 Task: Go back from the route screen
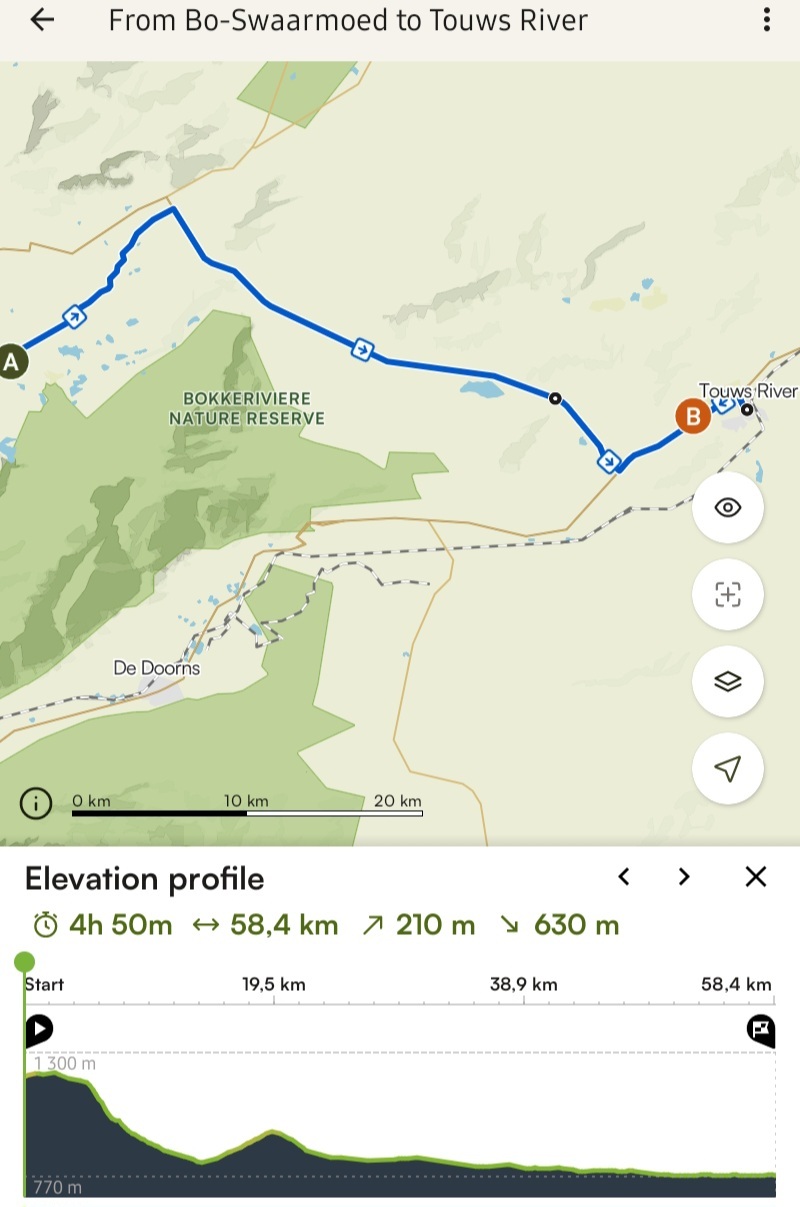point(41,20)
